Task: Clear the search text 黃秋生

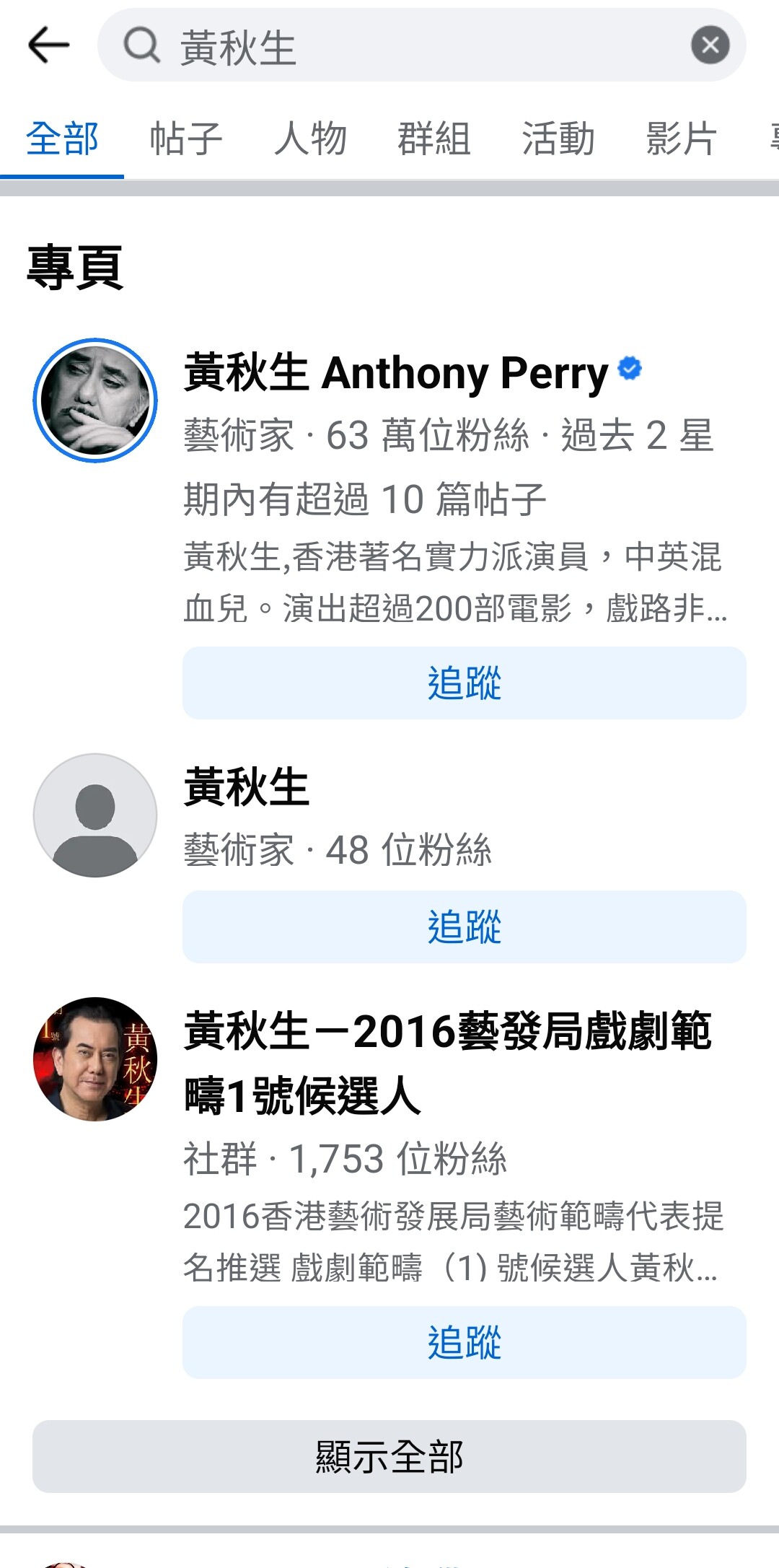Action: pyautogui.click(x=710, y=45)
